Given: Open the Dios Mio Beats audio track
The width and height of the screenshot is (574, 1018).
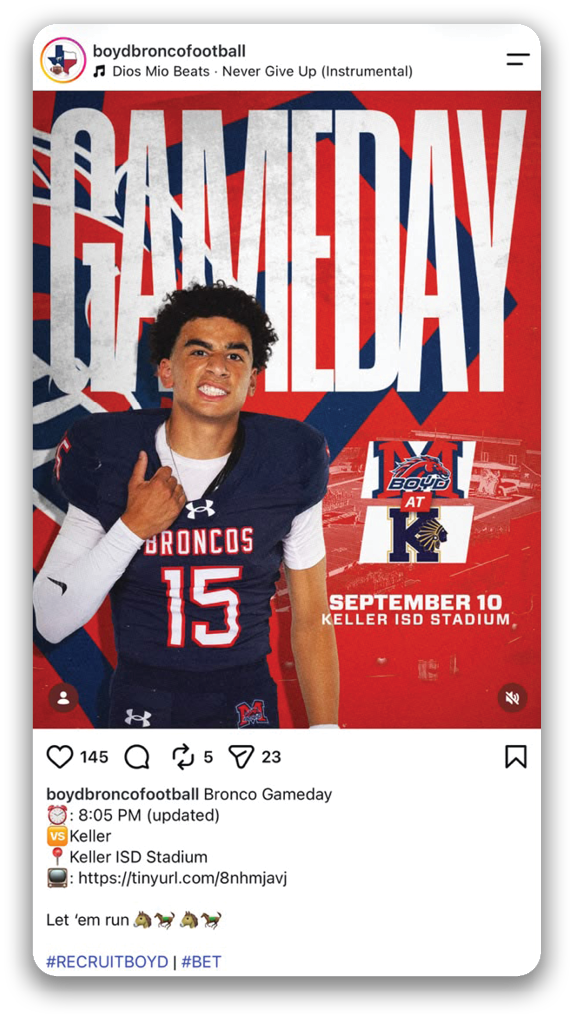Looking at the screenshot, I should click(x=253, y=71).
